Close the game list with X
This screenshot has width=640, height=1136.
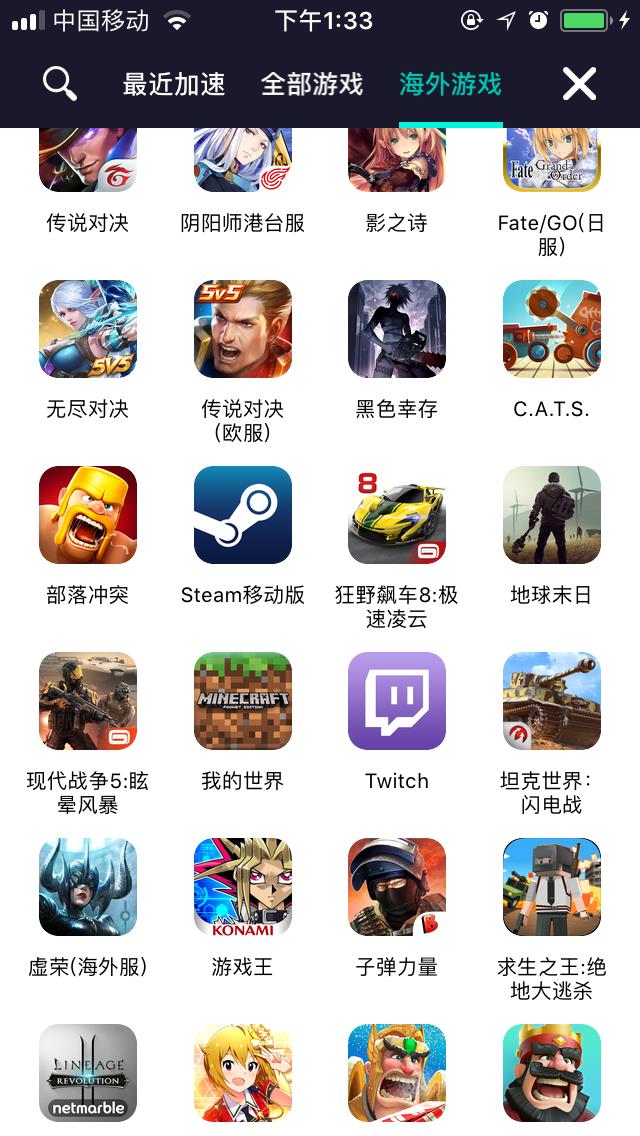tap(579, 85)
